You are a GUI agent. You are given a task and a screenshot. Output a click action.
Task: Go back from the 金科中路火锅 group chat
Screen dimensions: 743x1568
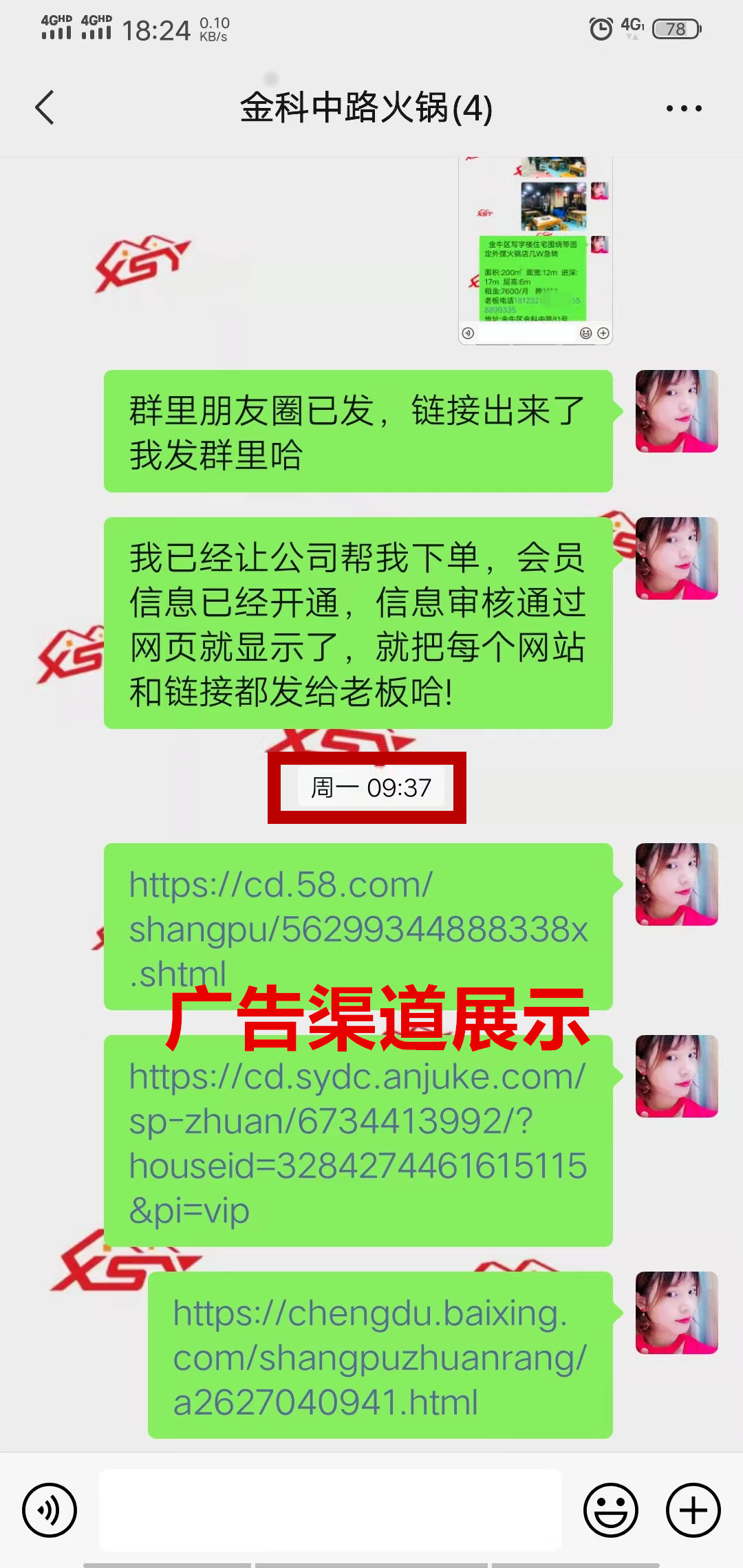click(45, 108)
